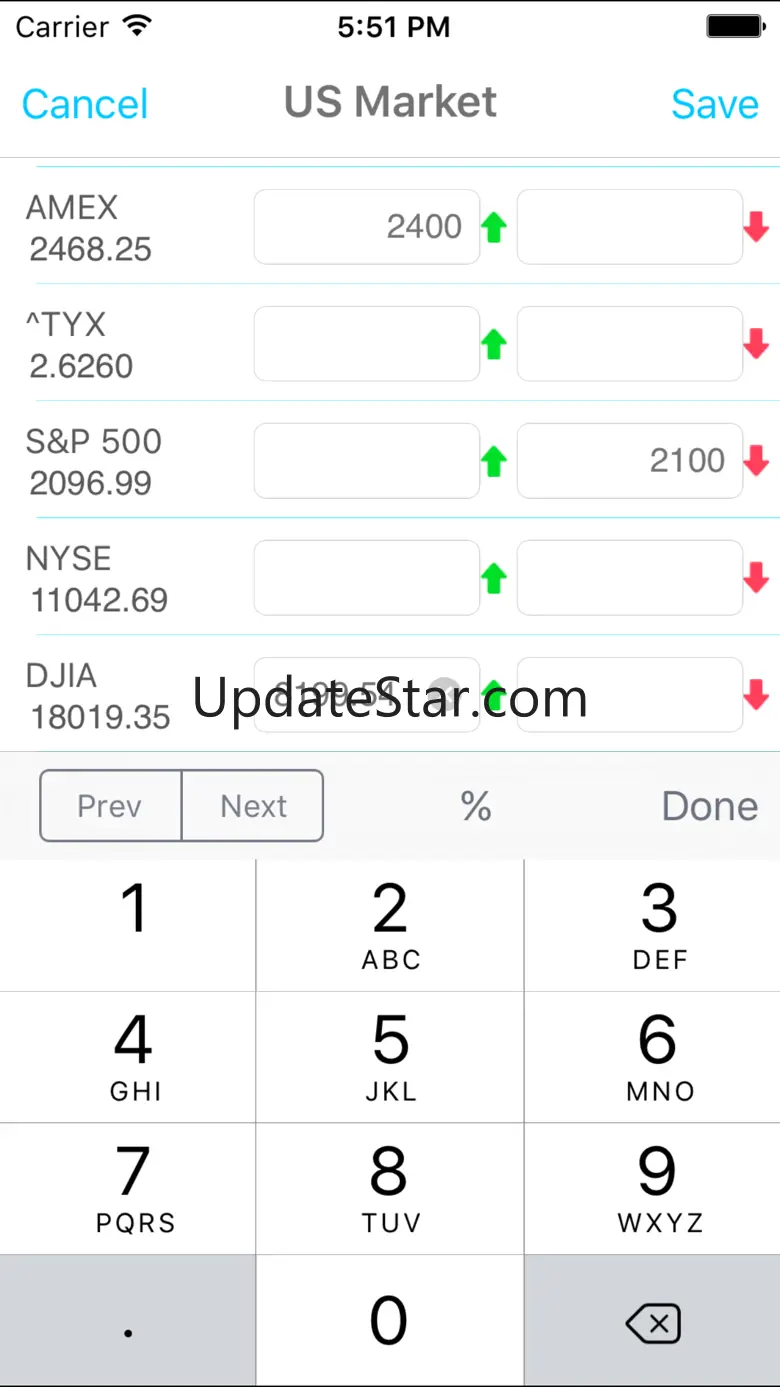
Task: Tap the AMEX lower alert price field
Action: pos(629,227)
